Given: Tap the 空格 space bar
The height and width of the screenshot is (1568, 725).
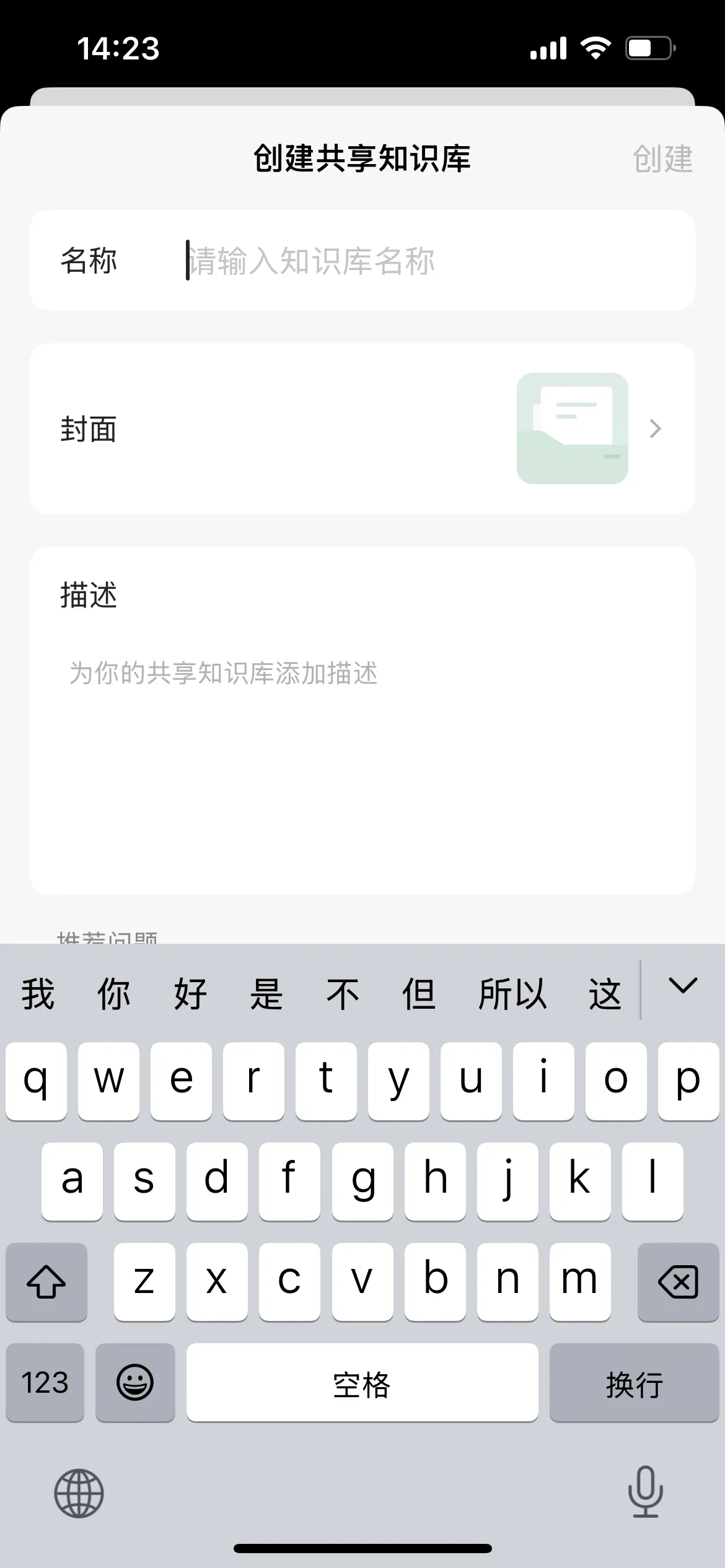Looking at the screenshot, I should tap(362, 1382).
